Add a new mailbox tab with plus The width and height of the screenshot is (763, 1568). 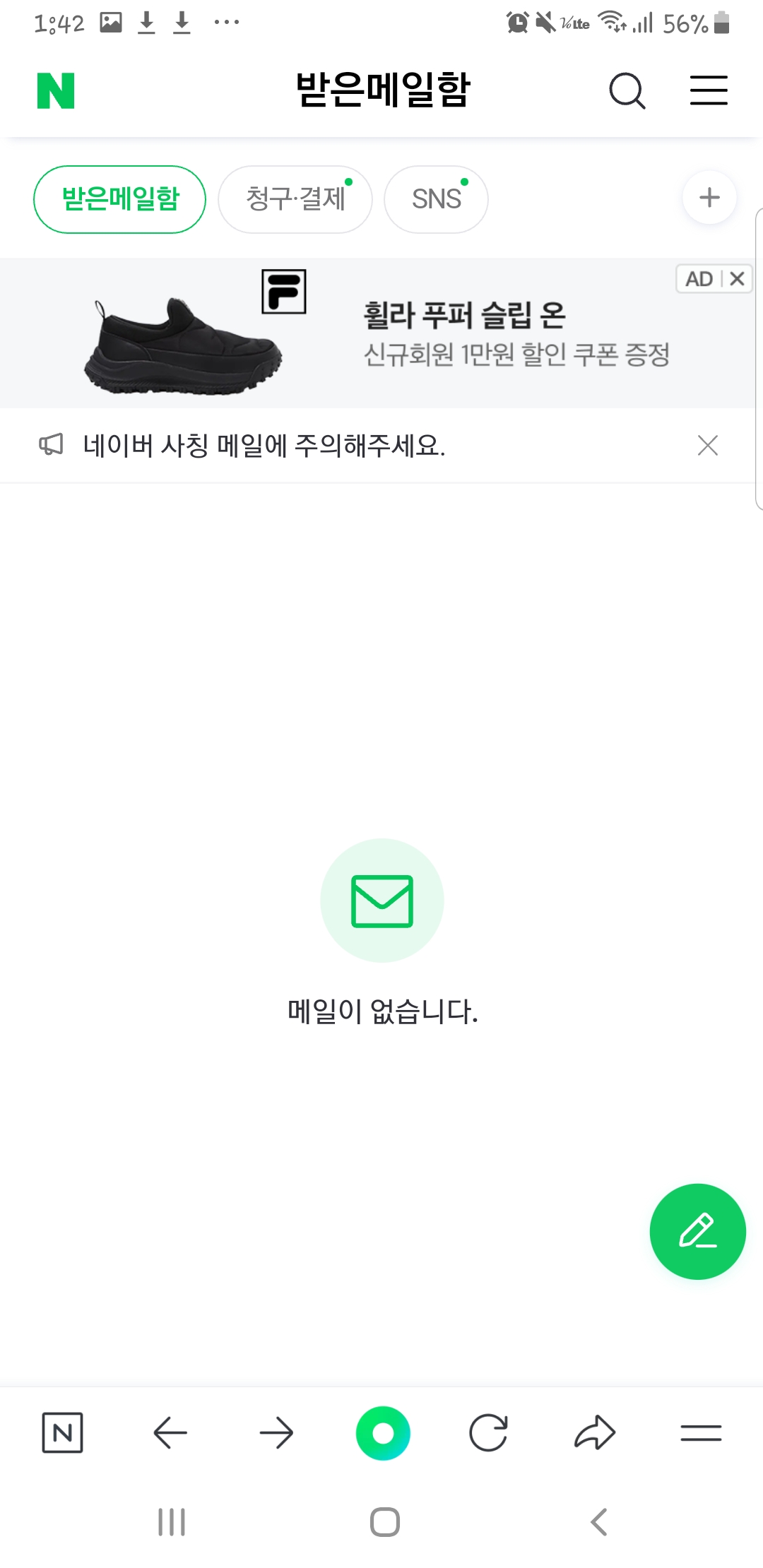[709, 198]
